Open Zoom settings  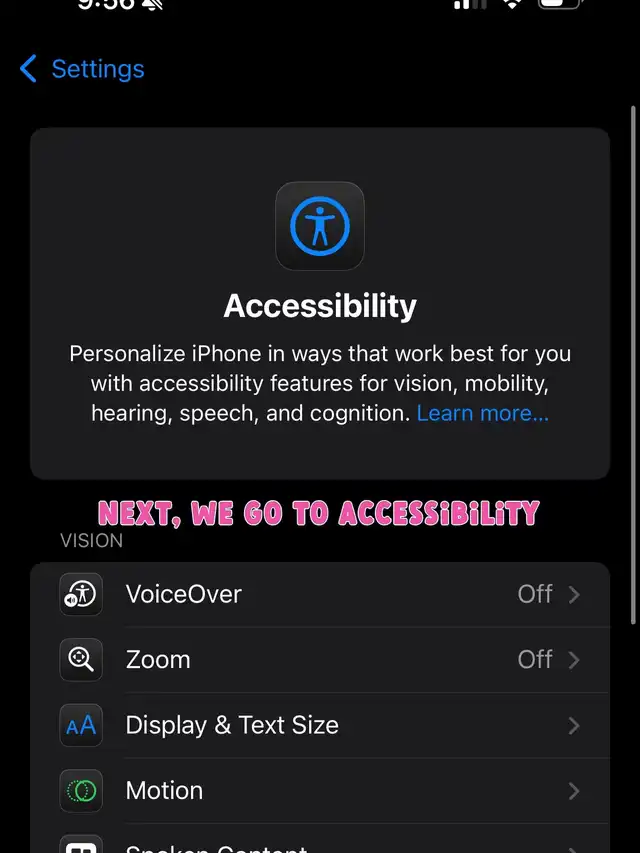pyautogui.click(x=320, y=660)
